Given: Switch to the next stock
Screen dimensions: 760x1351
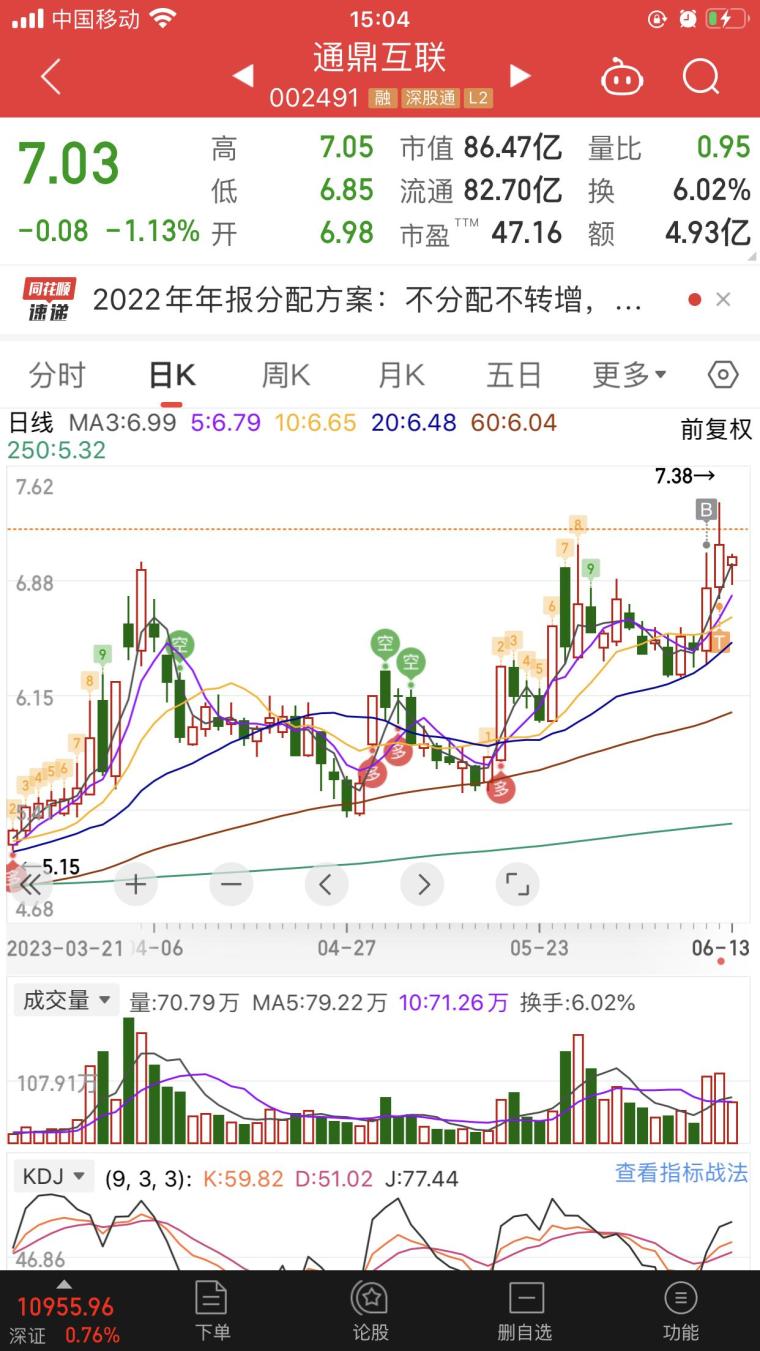Looking at the screenshot, I should tap(519, 76).
